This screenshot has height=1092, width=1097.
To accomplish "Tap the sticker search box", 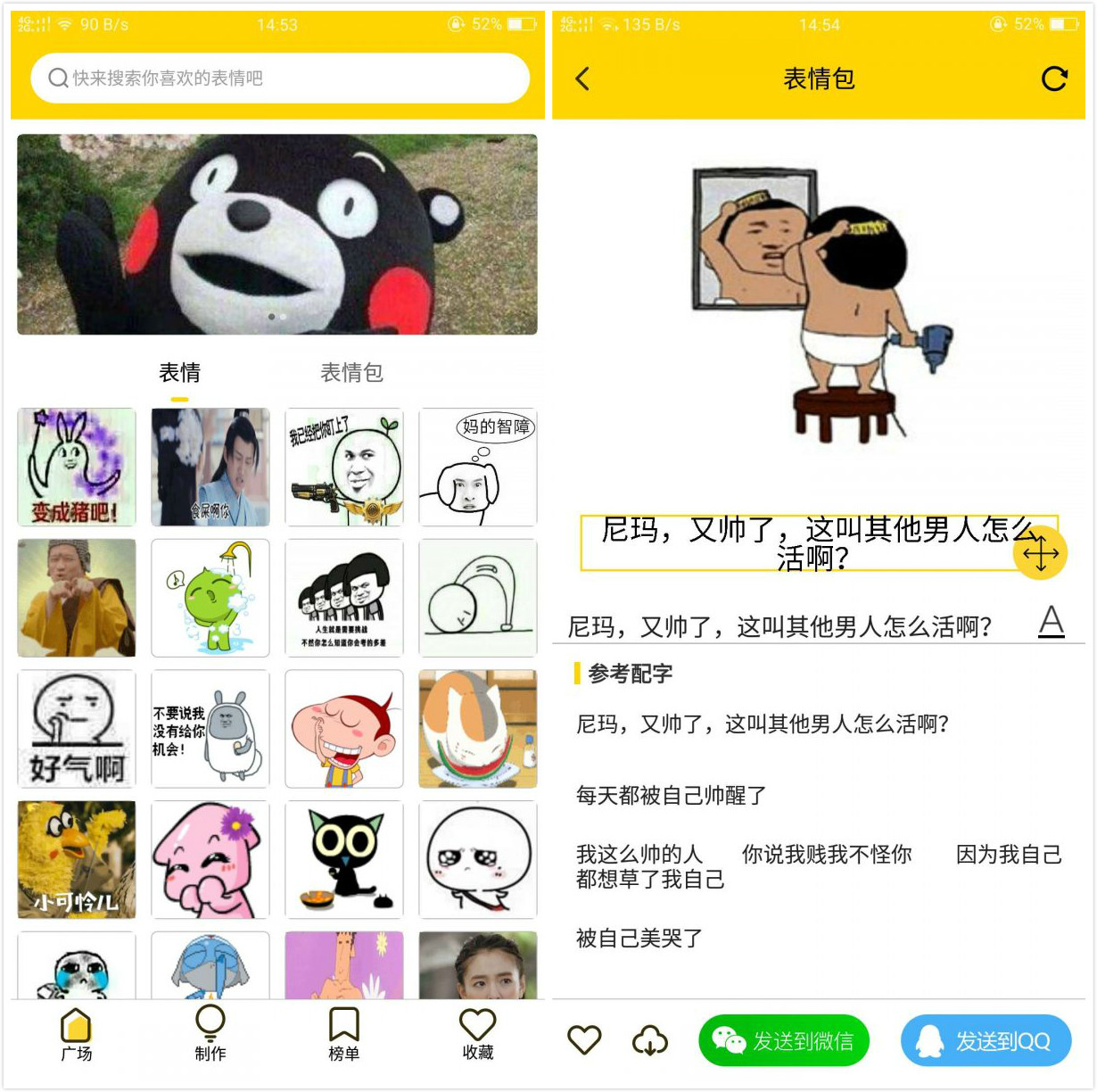I will [278, 79].
